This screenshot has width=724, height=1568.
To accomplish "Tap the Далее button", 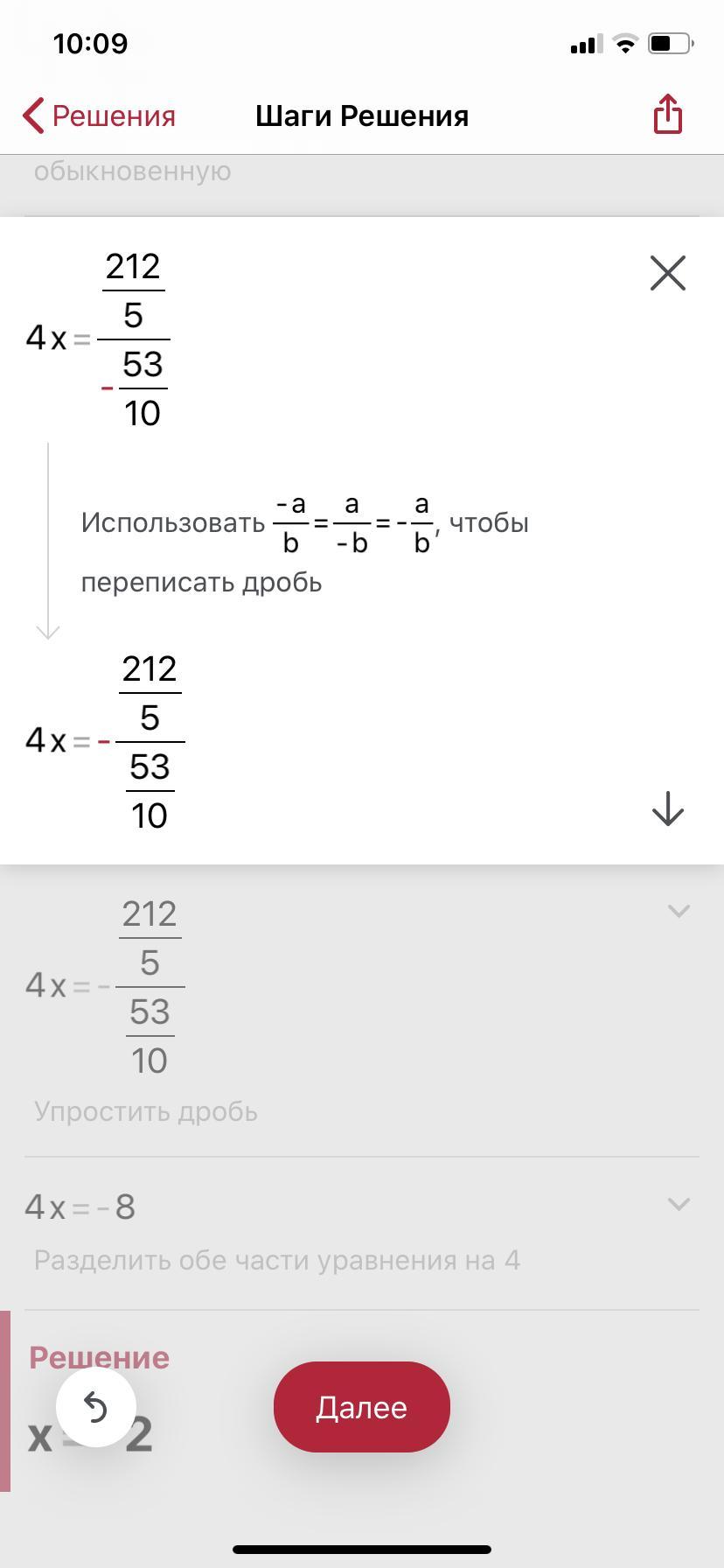I will point(361,1408).
